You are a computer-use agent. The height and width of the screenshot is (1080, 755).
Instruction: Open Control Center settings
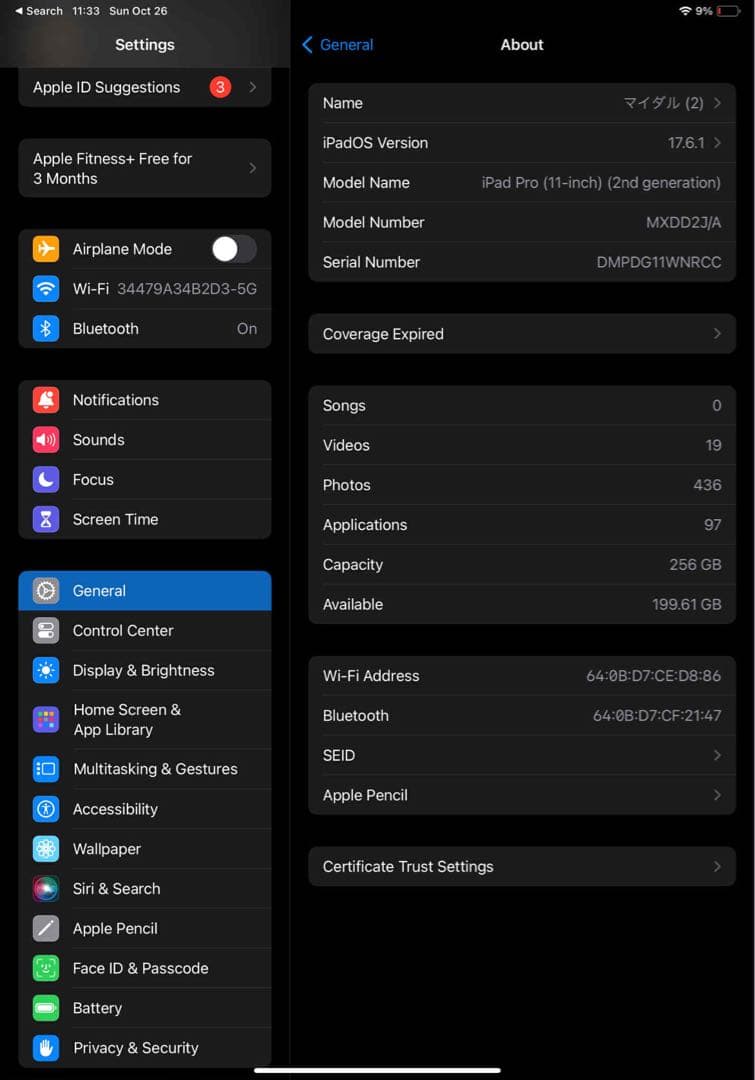coord(145,631)
